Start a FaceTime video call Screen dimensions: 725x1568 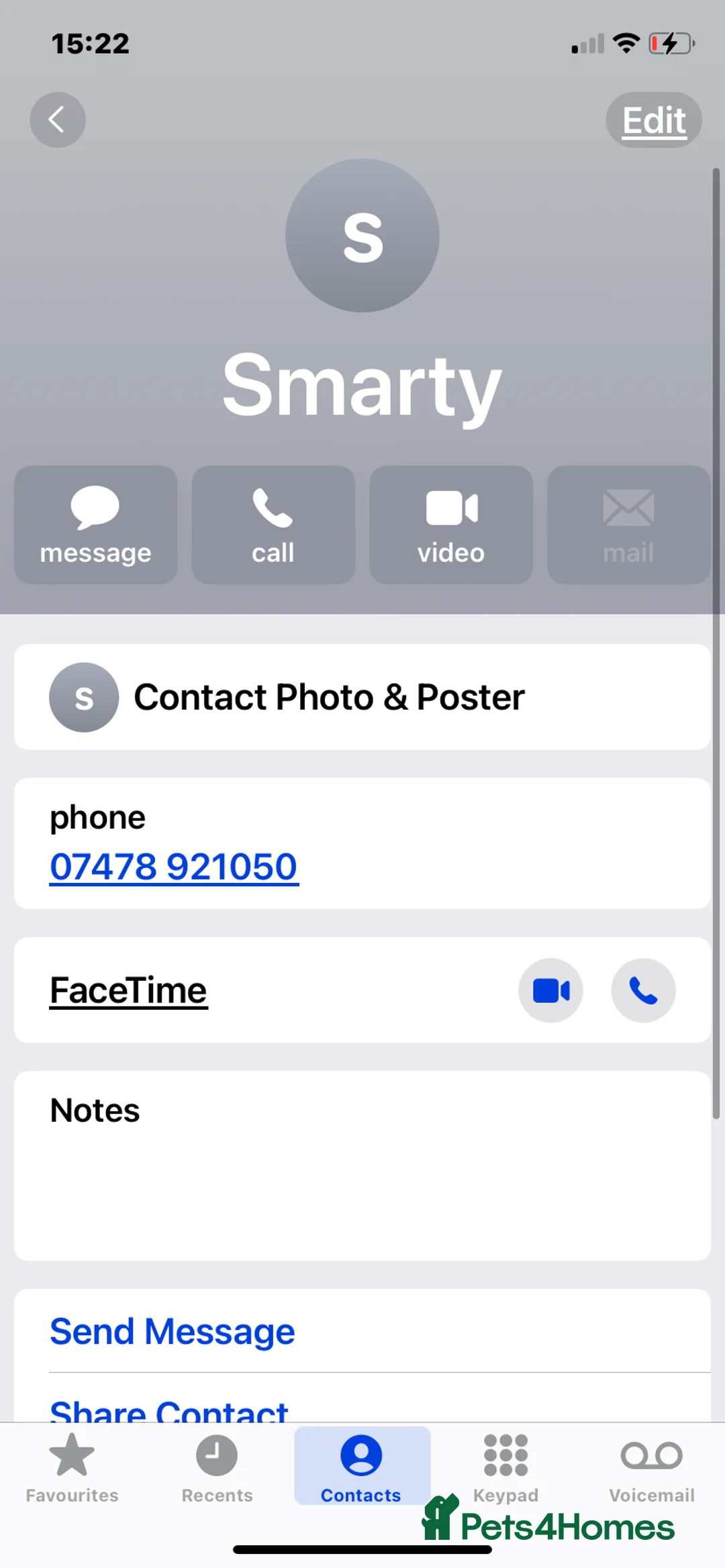point(550,990)
